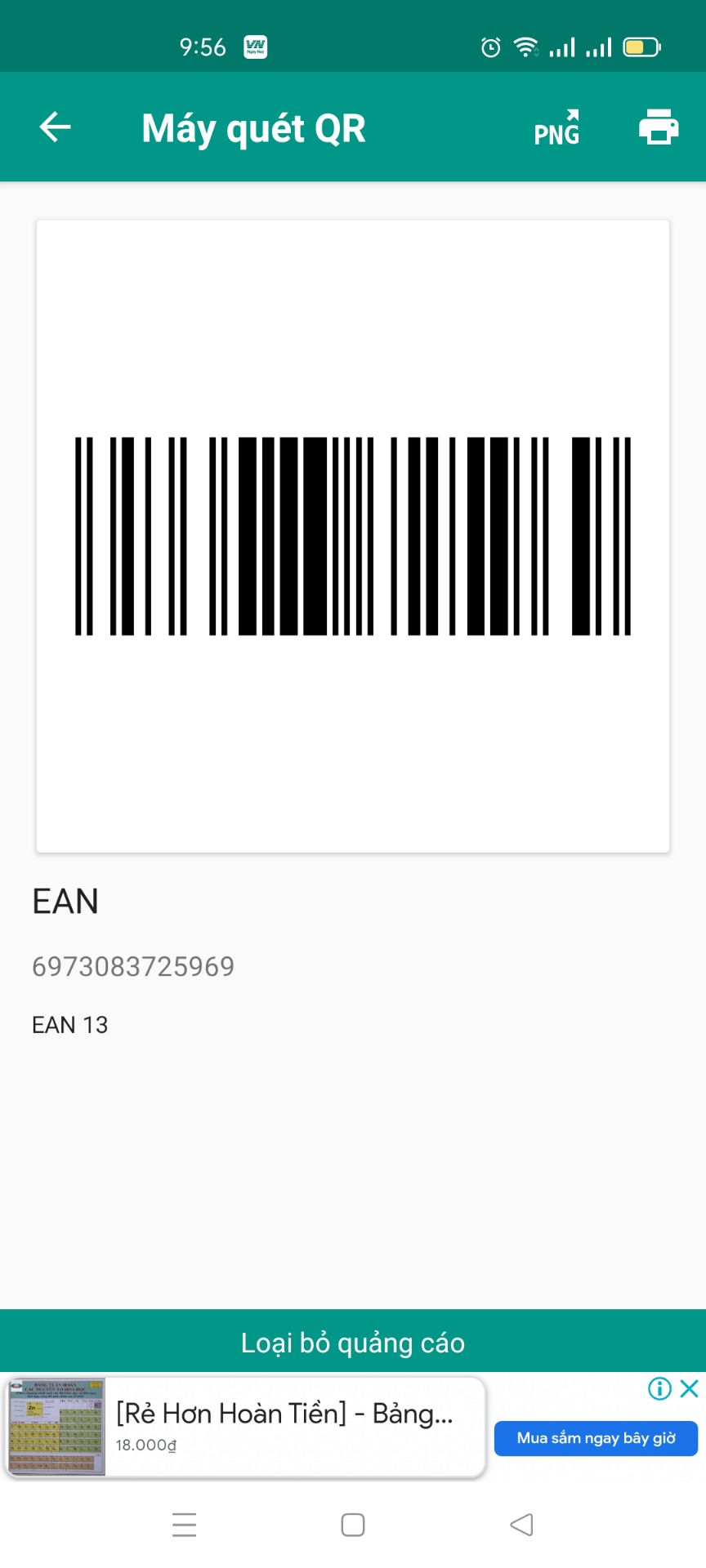Open the ad info icon
The height and width of the screenshot is (1568, 706).
(x=659, y=1388)
